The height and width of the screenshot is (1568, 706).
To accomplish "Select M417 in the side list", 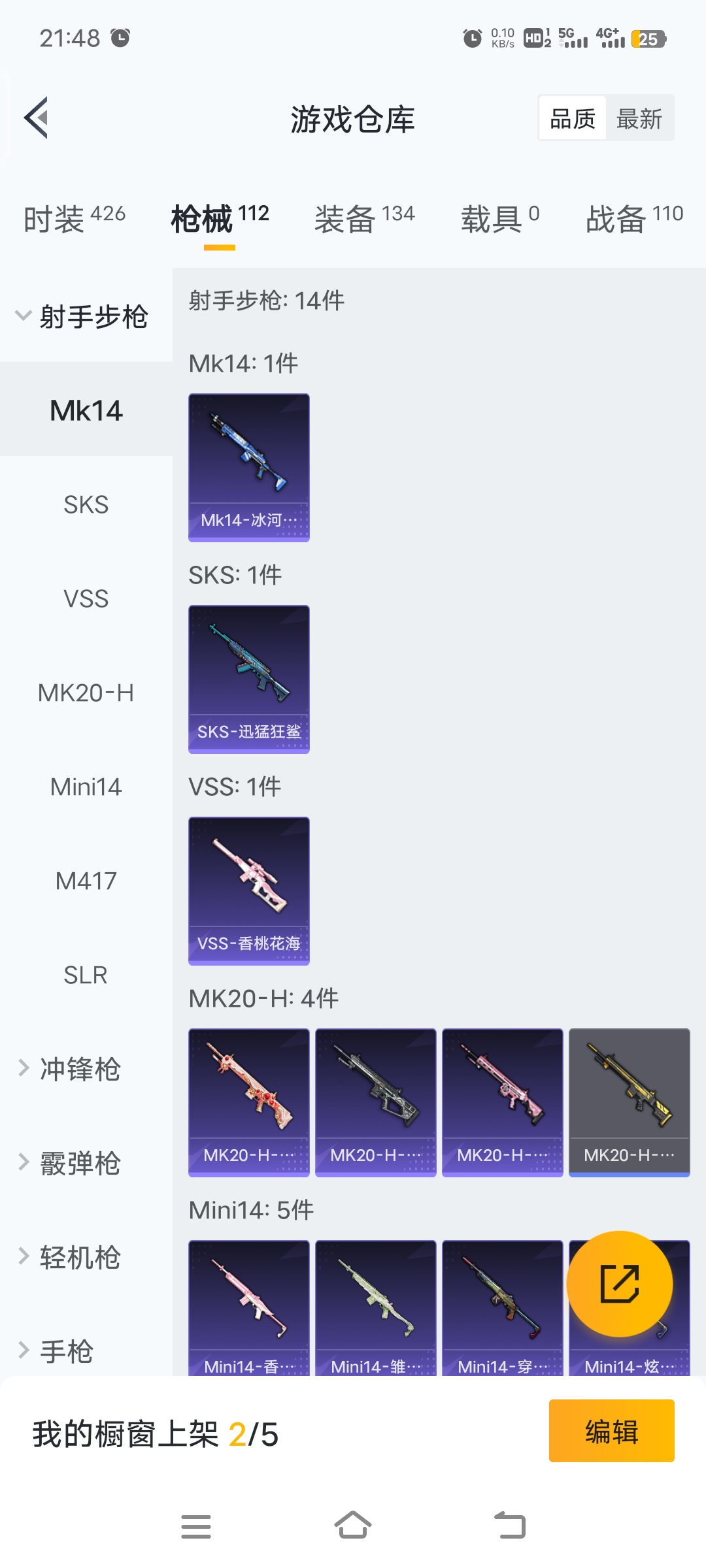I will pyautogui.click(x=86, y=881).
